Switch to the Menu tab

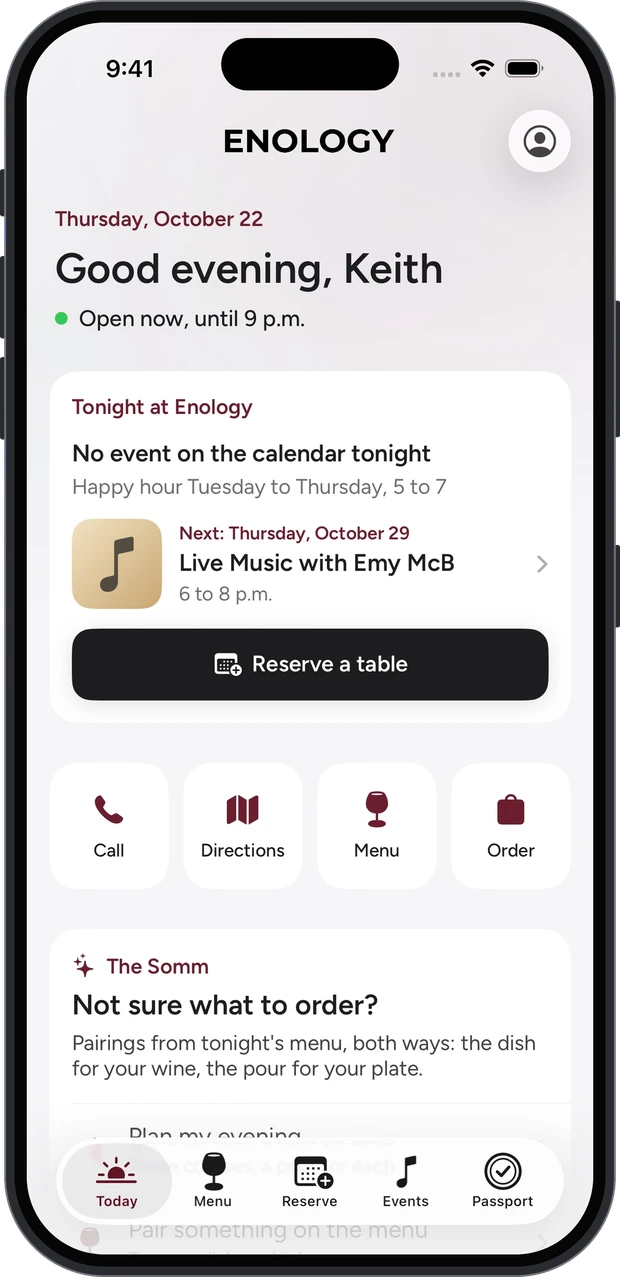(213, 1181)
